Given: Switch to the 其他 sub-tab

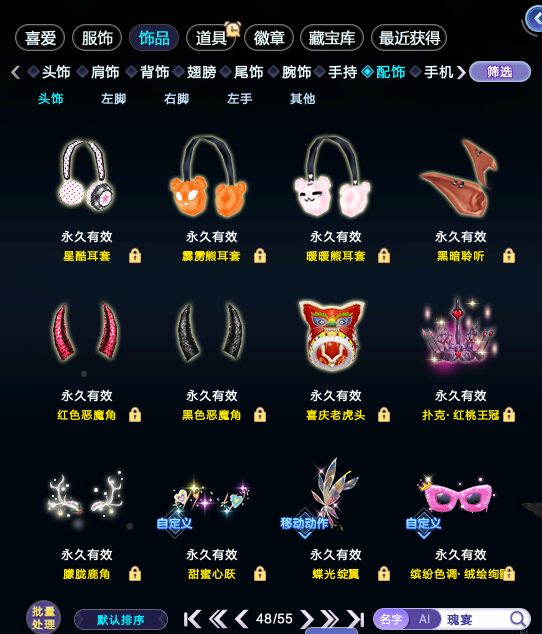Looking at the screenshot, I should click(x=302, y=99).
